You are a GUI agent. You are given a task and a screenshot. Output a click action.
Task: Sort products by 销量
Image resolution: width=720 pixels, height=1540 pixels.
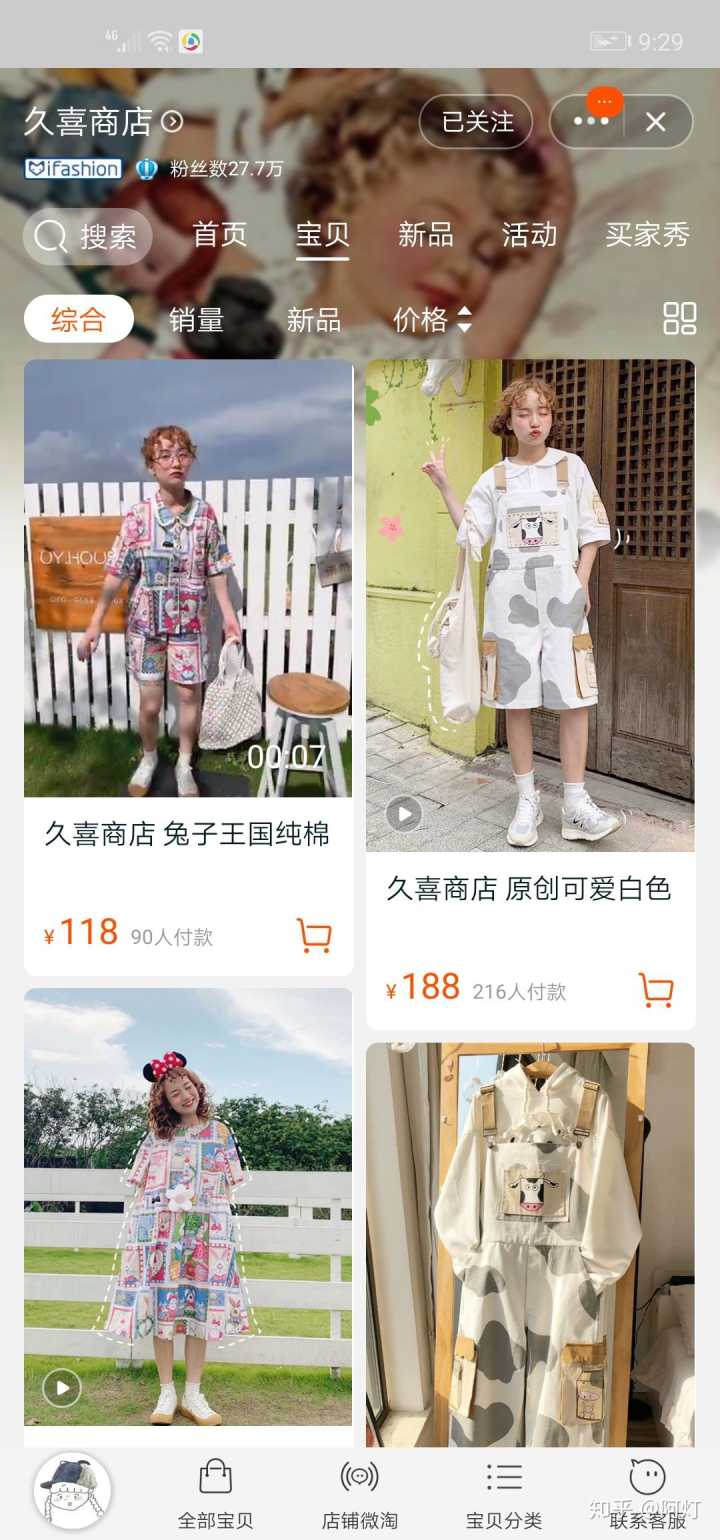pos(196,320)
